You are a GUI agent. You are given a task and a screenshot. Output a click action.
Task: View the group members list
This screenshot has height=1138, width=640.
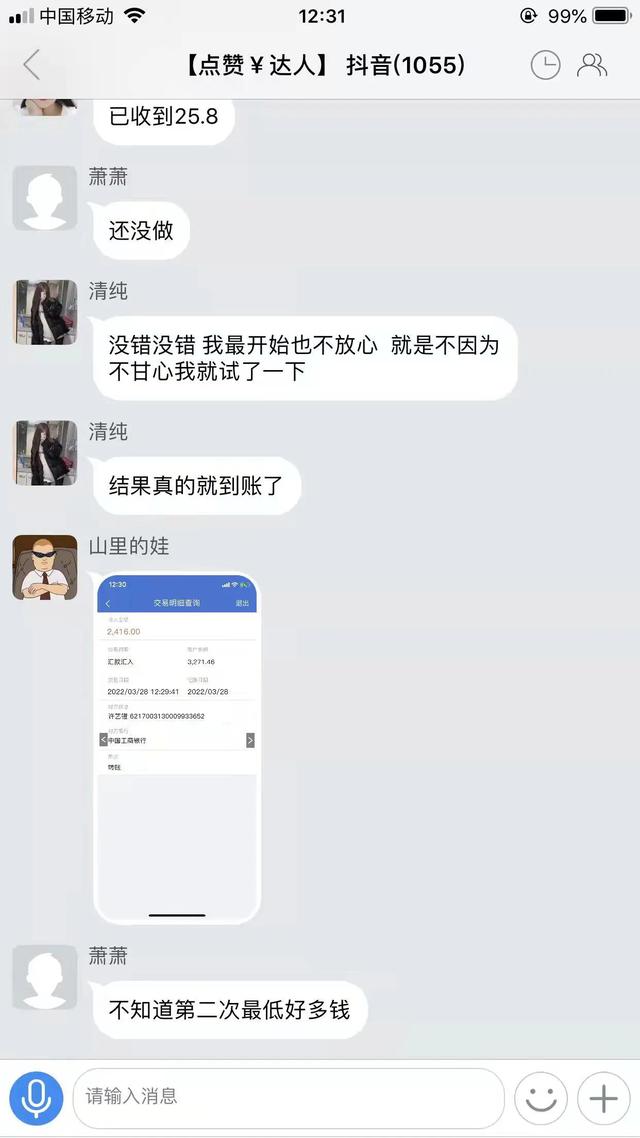pyautogui.click(x=593, y=66)
